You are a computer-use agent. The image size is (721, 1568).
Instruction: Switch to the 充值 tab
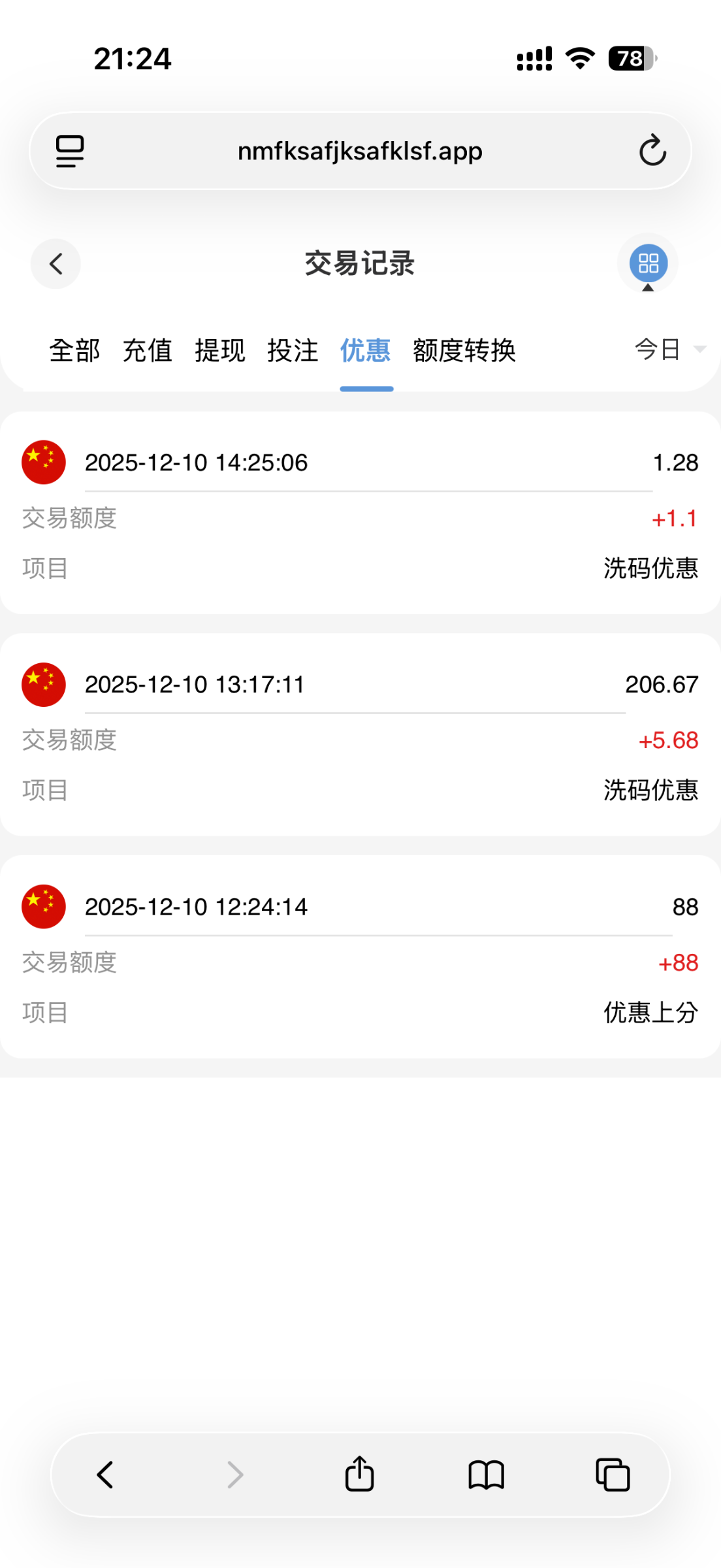tap(147, 351)
